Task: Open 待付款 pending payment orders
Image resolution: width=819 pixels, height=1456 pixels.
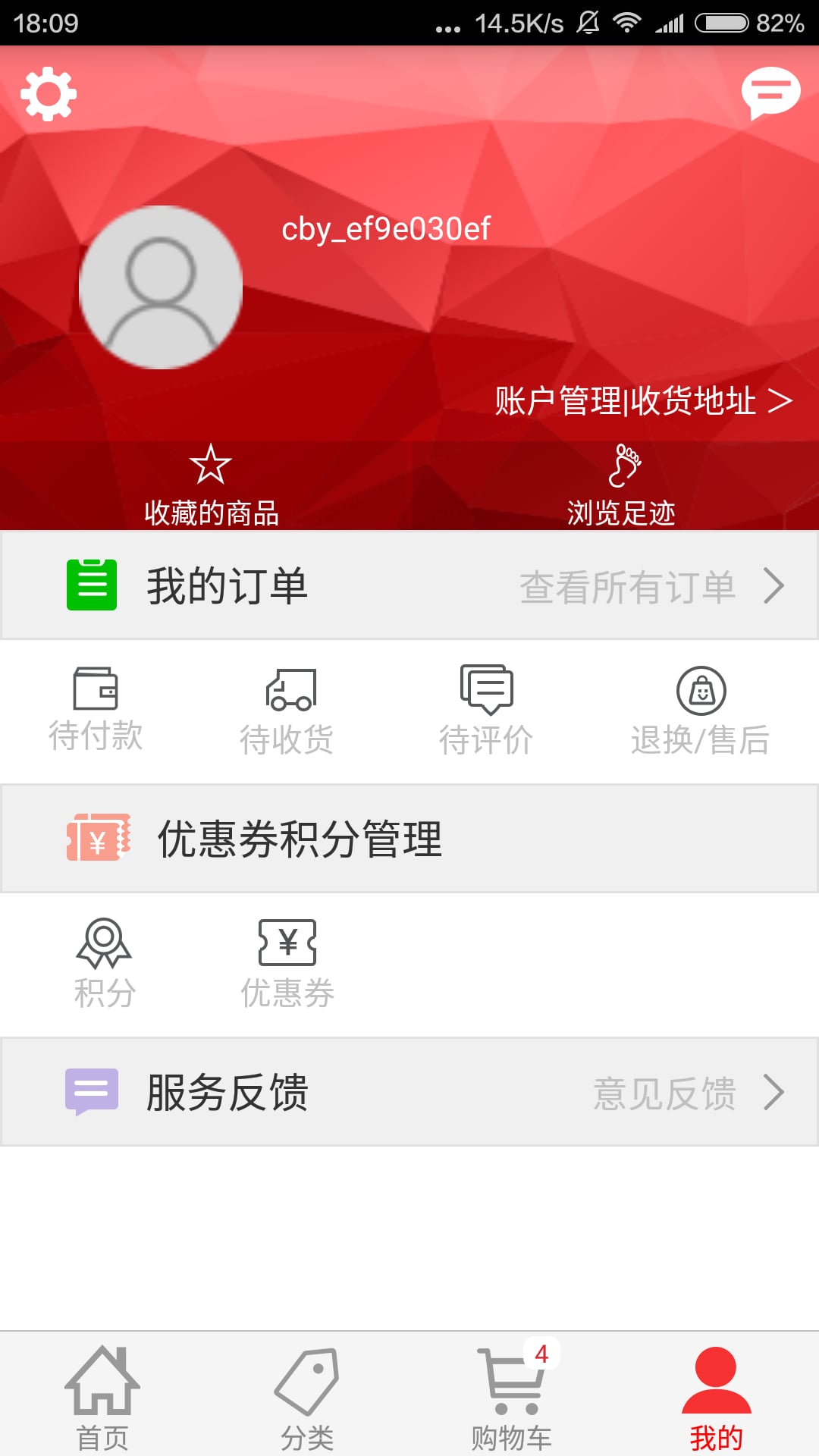Action: click(96, 709)
